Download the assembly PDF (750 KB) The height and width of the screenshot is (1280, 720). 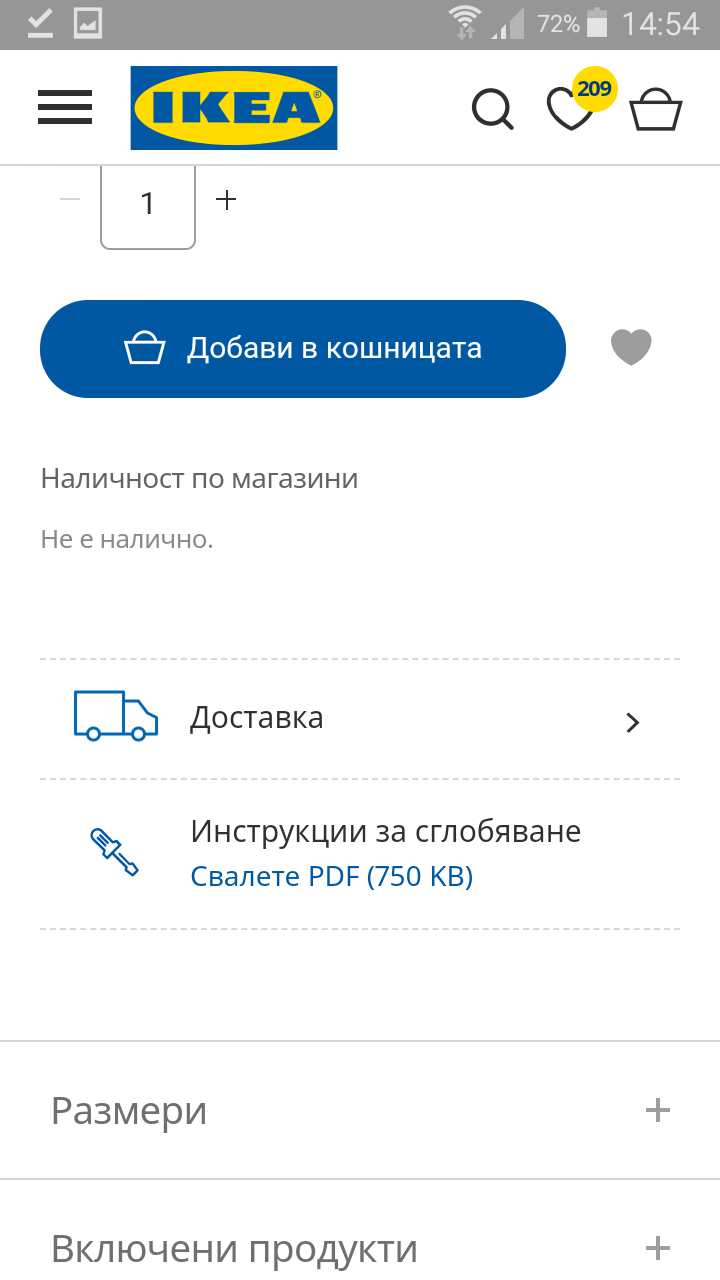click(x=332, y=877)
